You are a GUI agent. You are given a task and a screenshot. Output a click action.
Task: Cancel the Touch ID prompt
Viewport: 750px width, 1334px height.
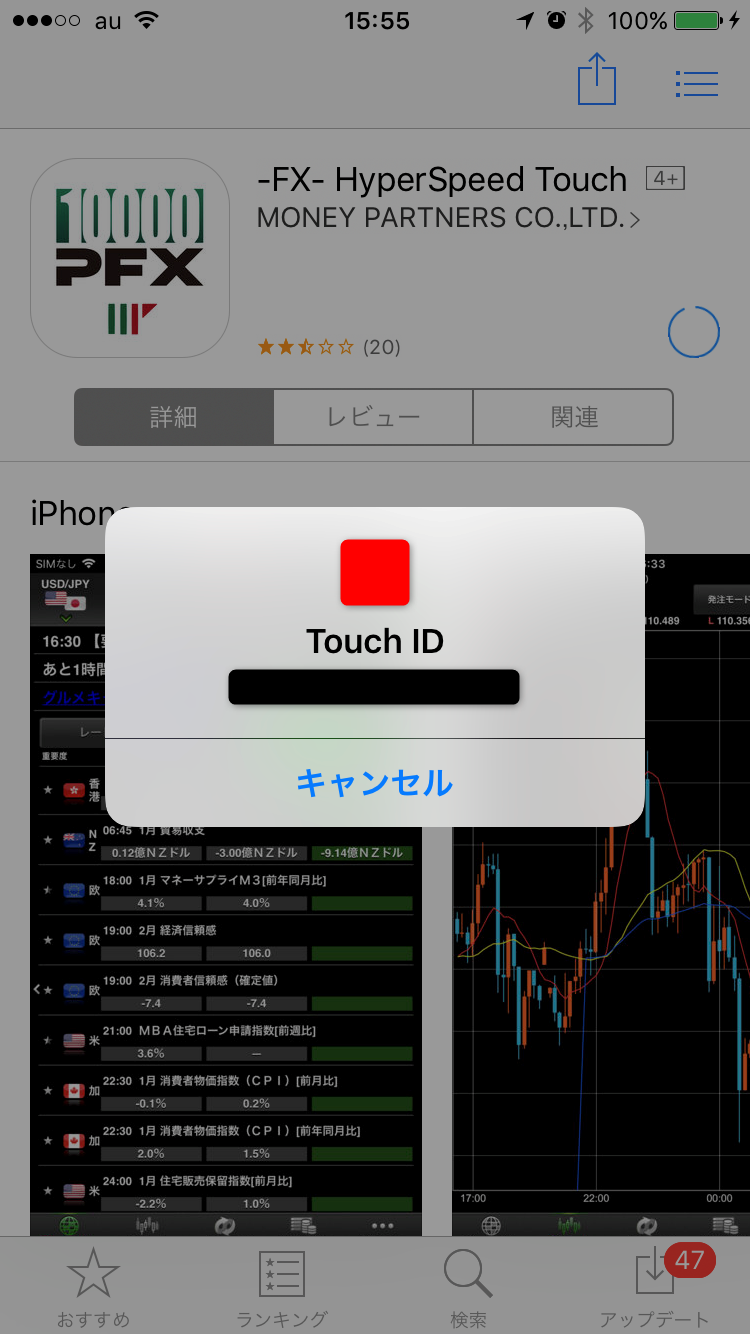click(x=374, y=782)
